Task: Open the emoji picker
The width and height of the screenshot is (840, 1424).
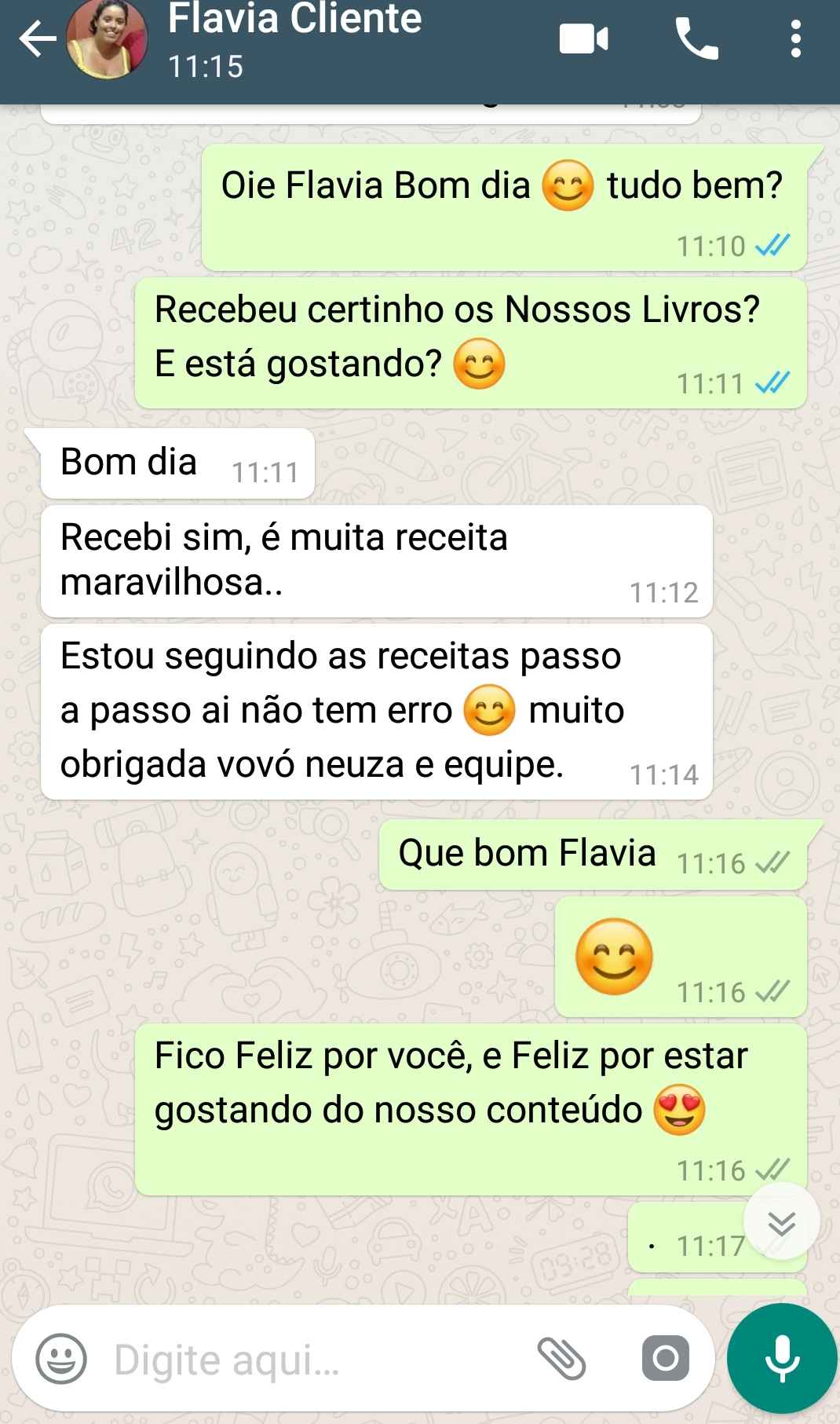Action: 61,1359
